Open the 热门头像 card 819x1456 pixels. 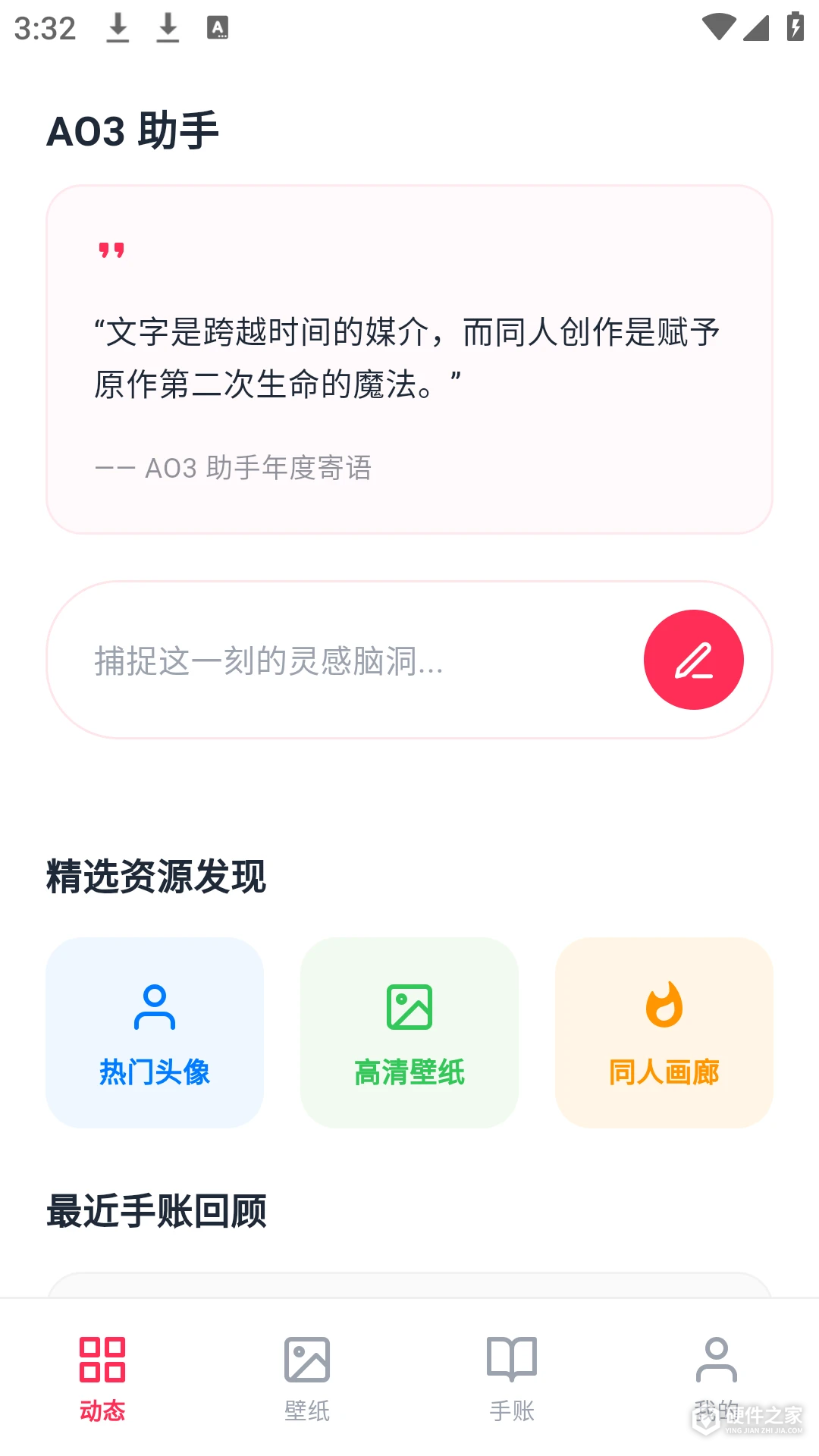155,1032
